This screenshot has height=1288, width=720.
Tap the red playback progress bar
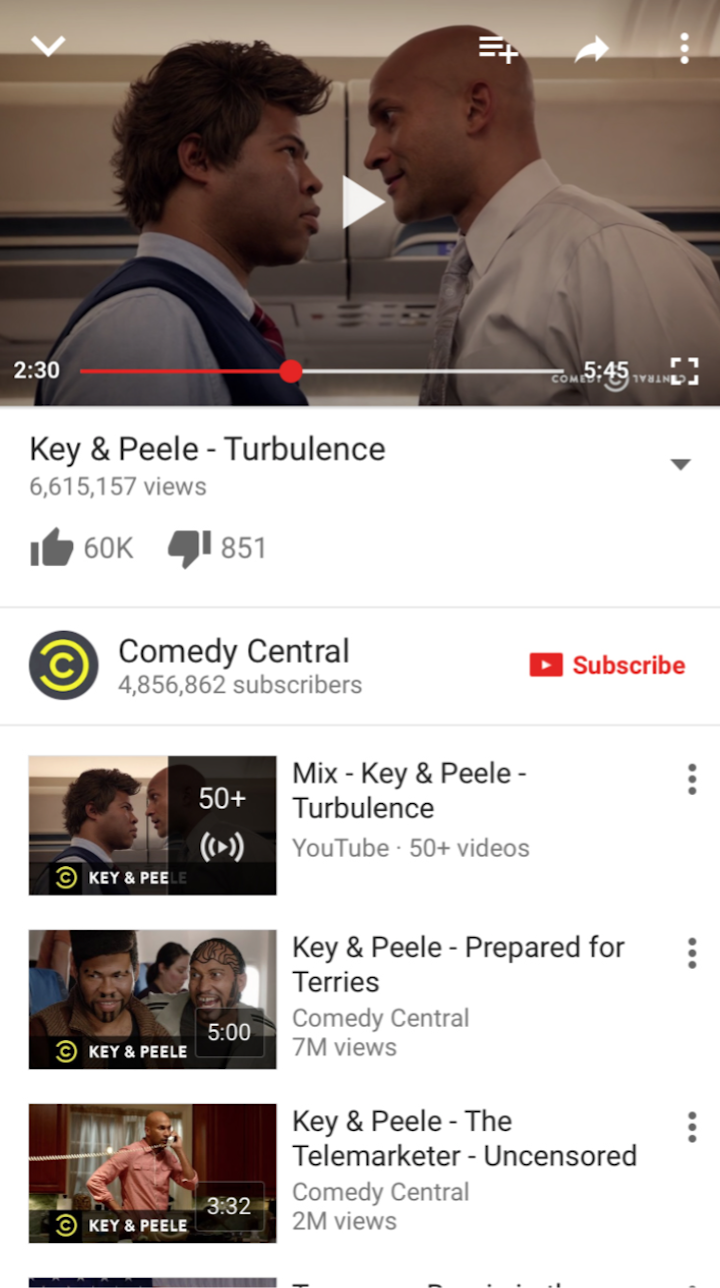click(185, 371)
